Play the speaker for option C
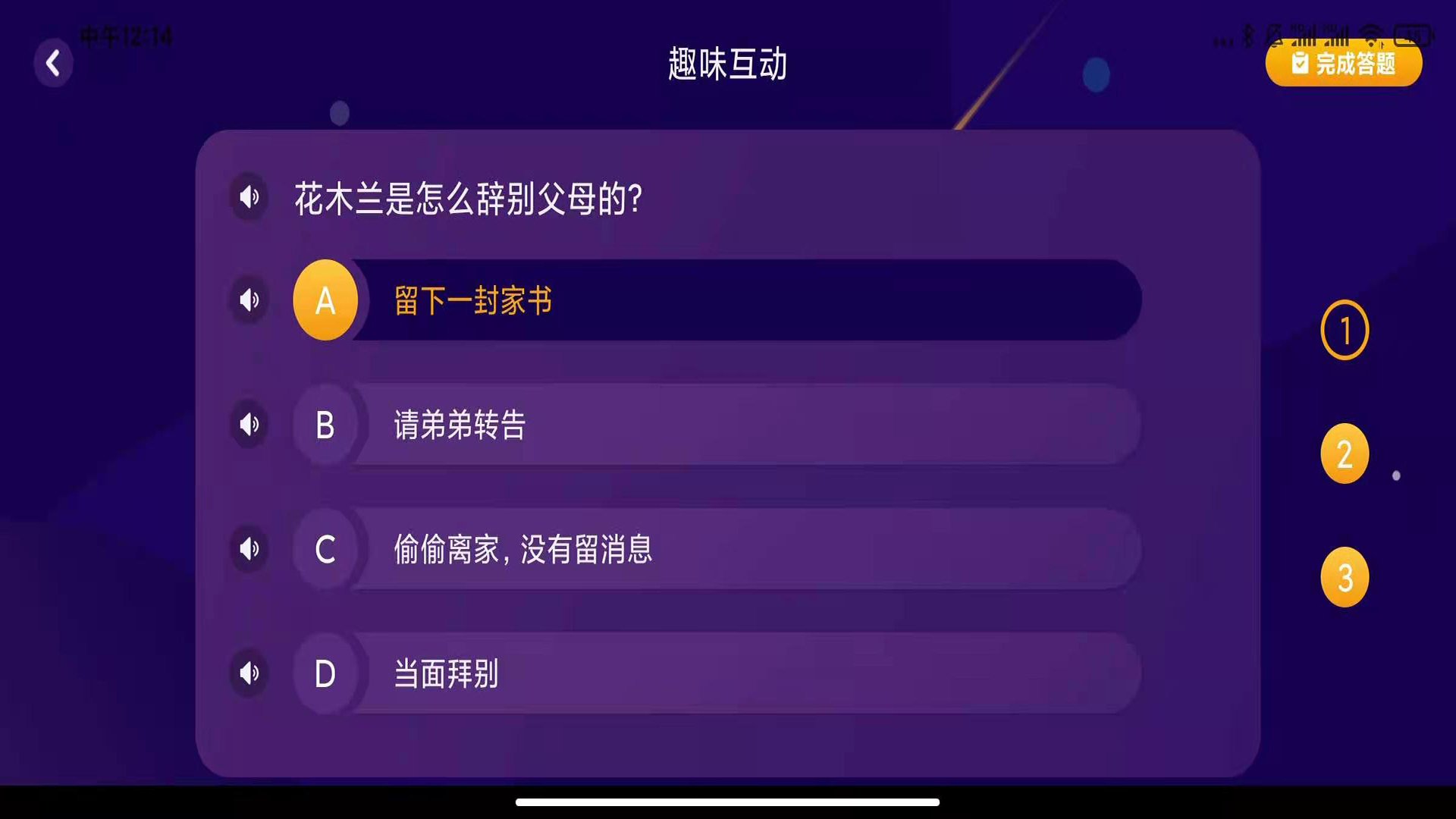 (x=249, y=549)
